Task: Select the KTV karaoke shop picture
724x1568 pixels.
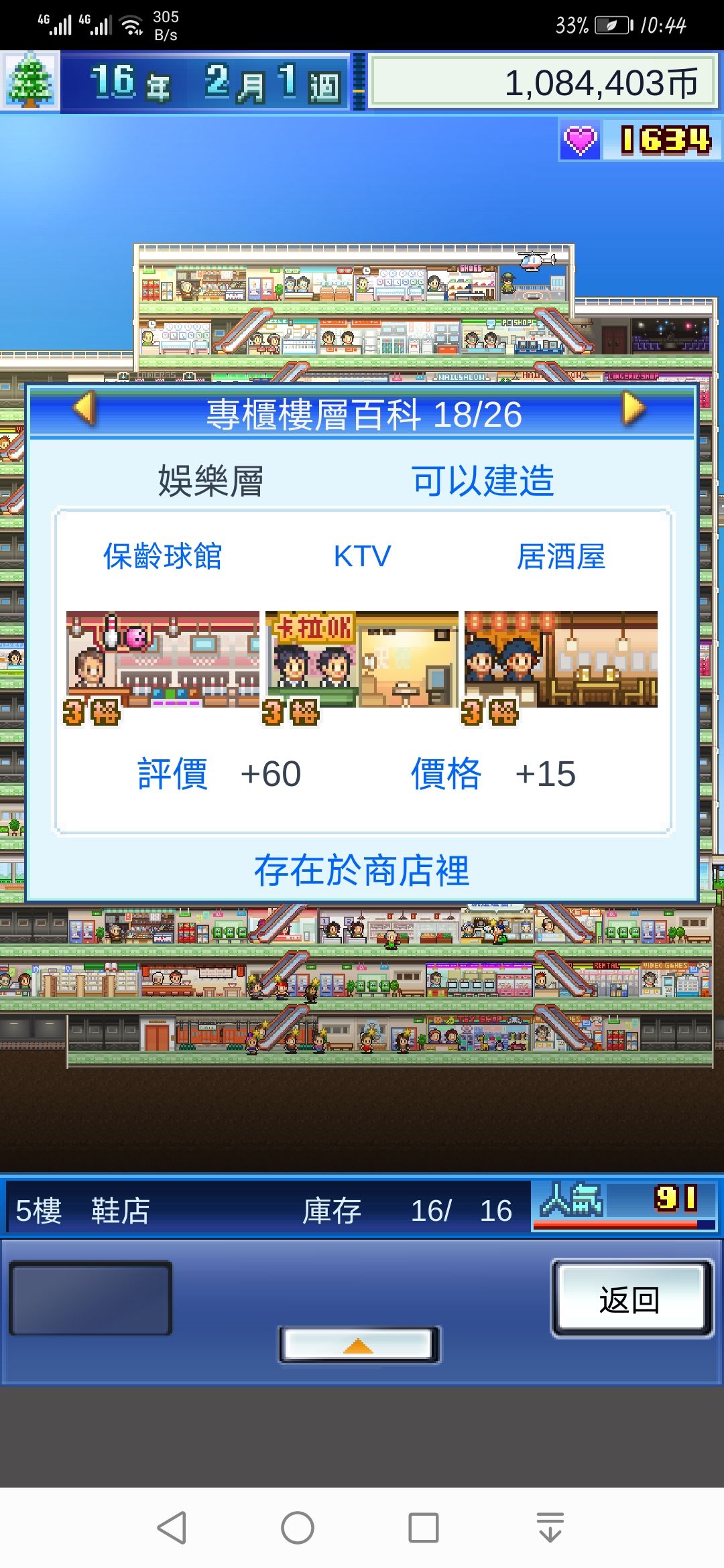Action: pyautogui.click(x=362, y=660)
